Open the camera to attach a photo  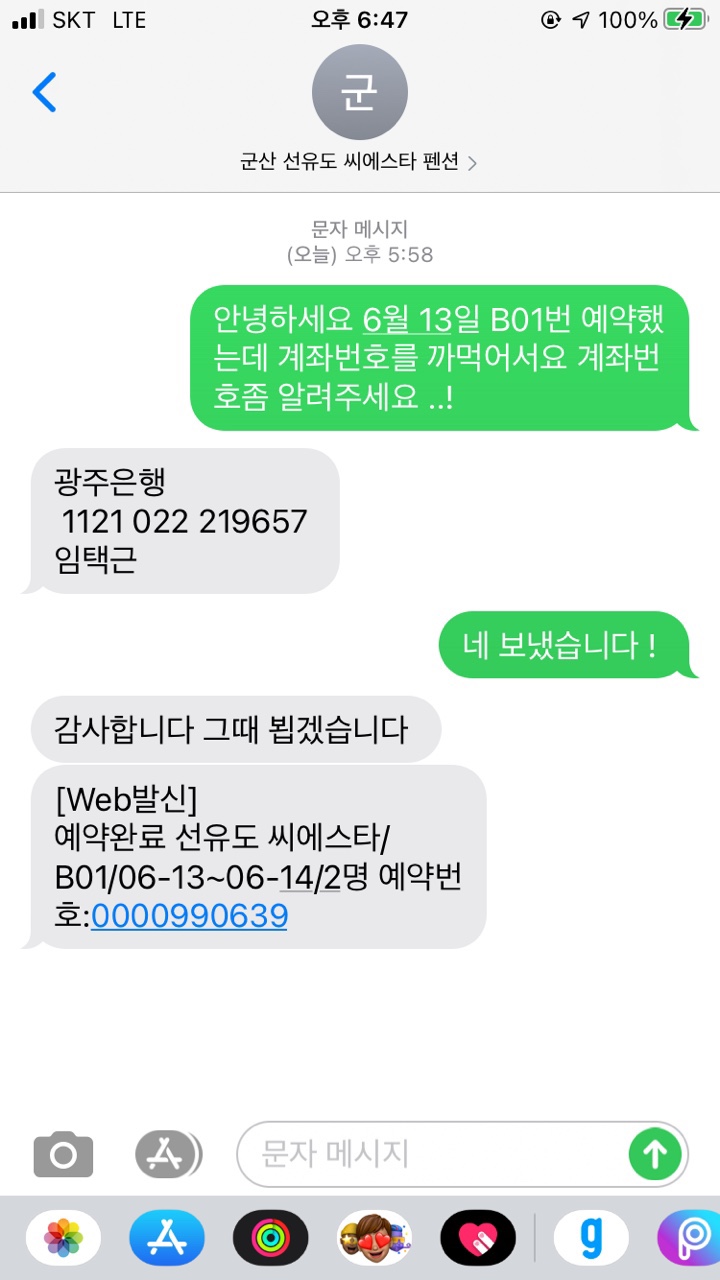[x=63, y=1156]
